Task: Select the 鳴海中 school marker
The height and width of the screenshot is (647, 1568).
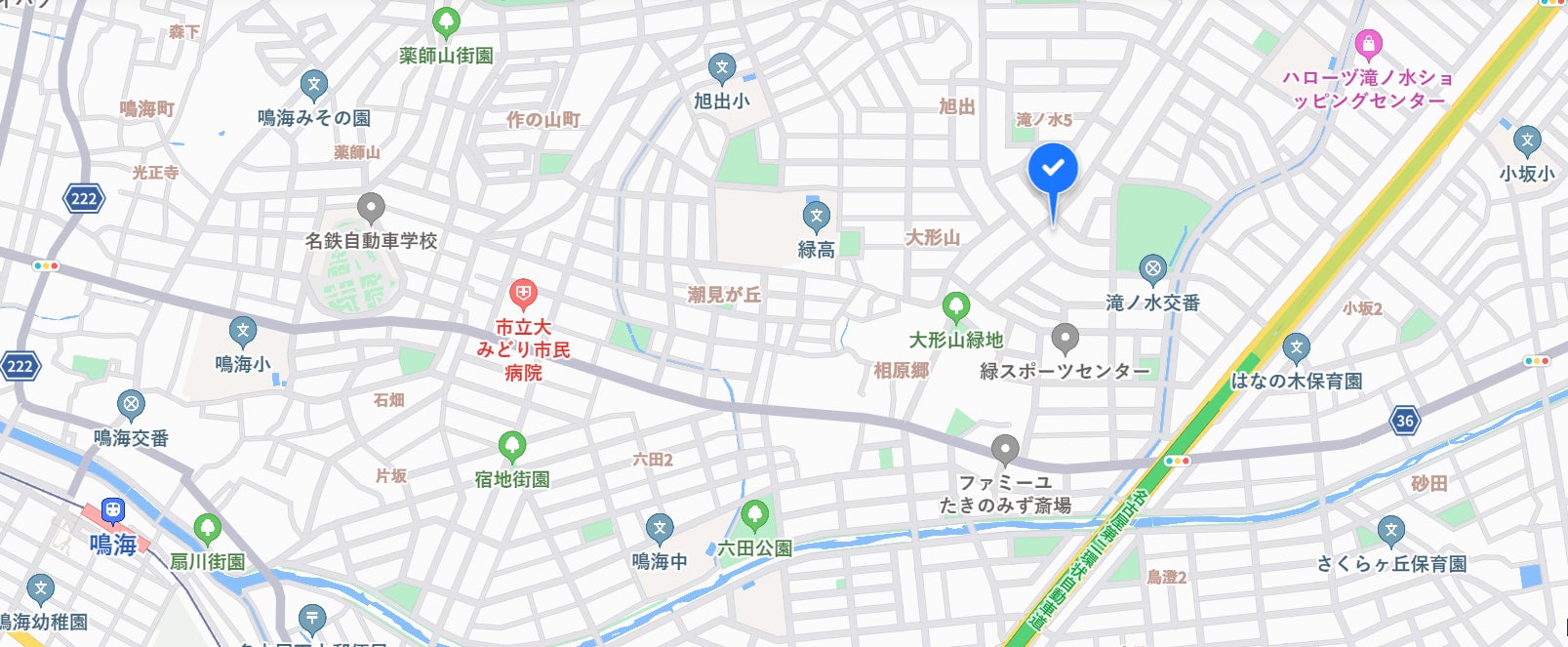Action: coord(660,530)
